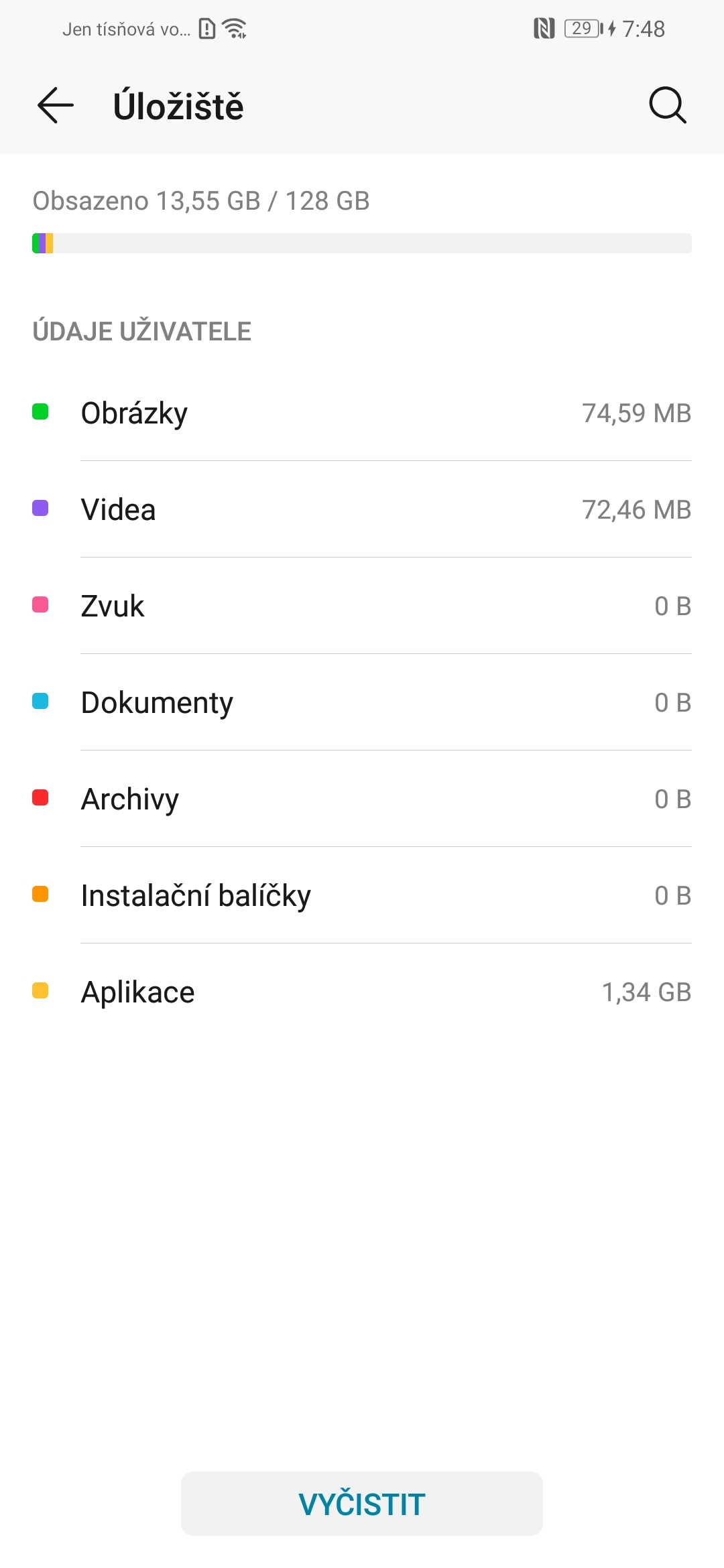Tap the pink Zvuk color dot
This screenshot has width=724, height=1568.
pyautogui.click(x=40, y=605)
